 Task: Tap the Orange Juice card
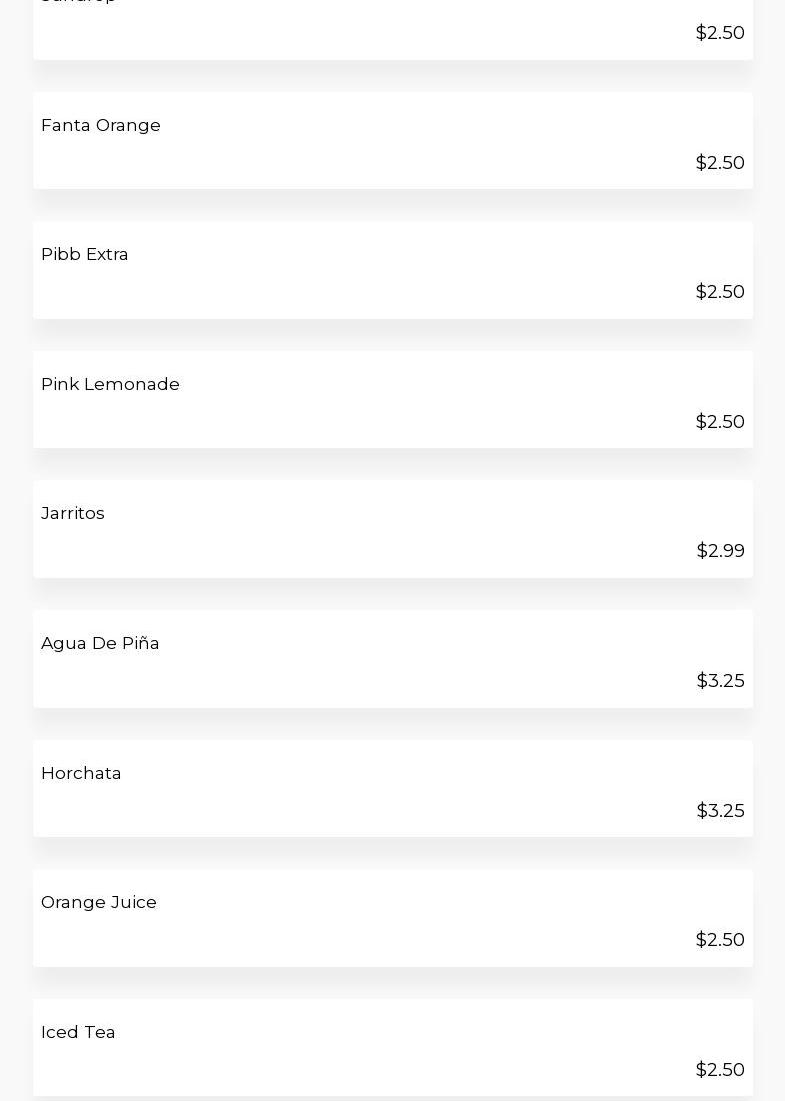(392, 918)
